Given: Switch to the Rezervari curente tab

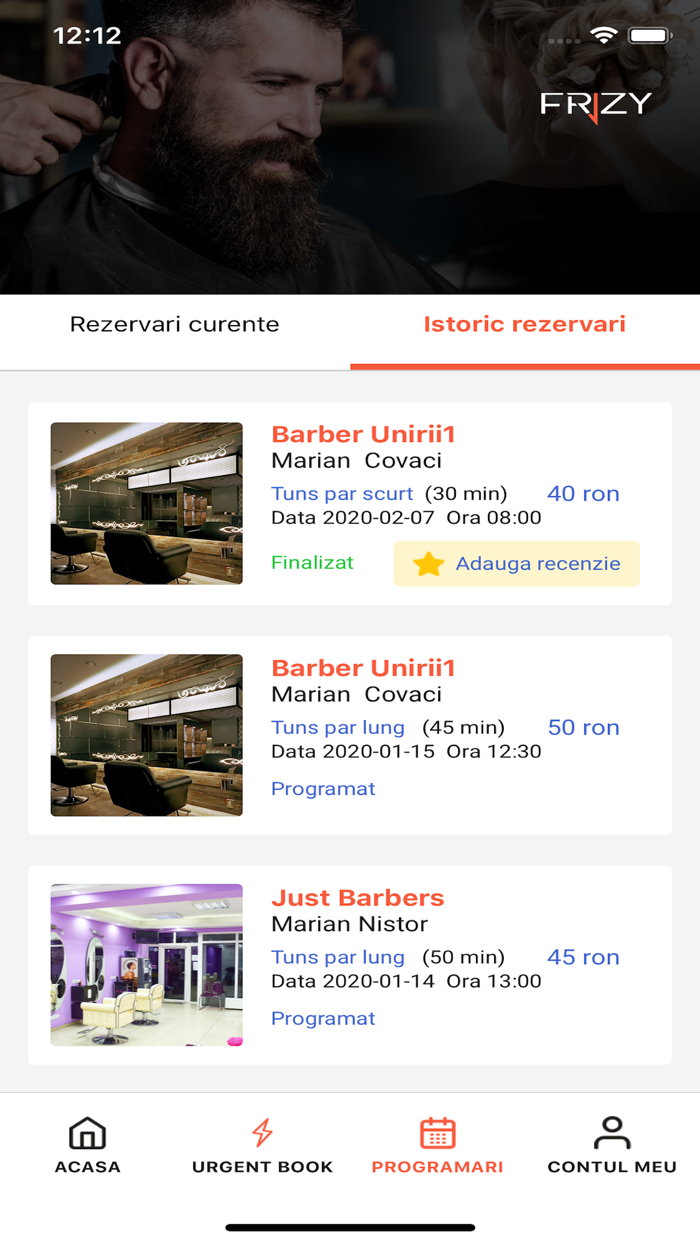Looking at the screenshot, I should click(175, 325).
